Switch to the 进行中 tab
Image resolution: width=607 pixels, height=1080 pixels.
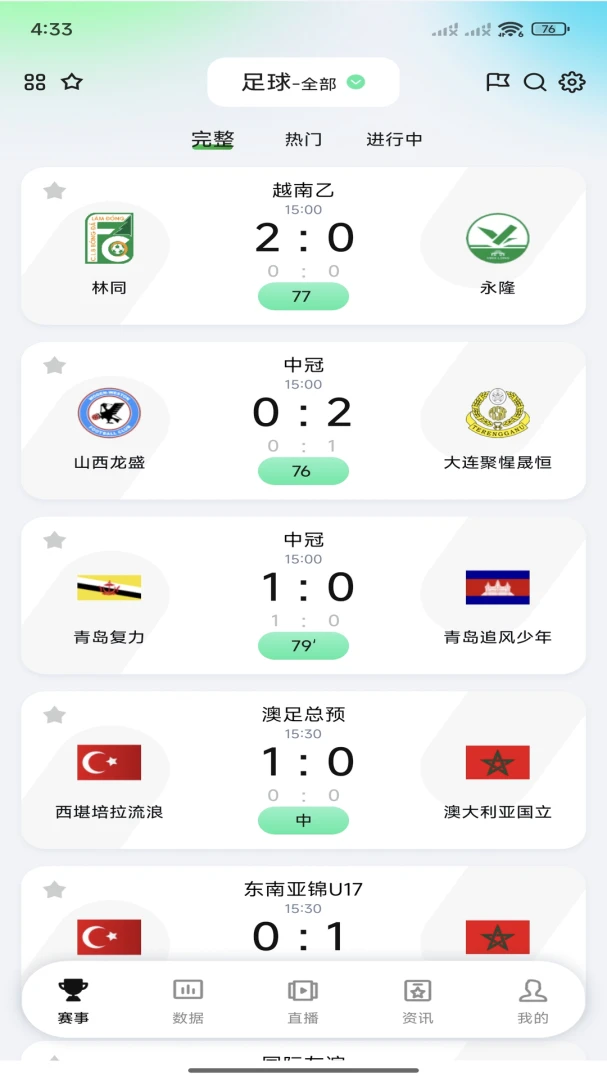coord(394,139)
